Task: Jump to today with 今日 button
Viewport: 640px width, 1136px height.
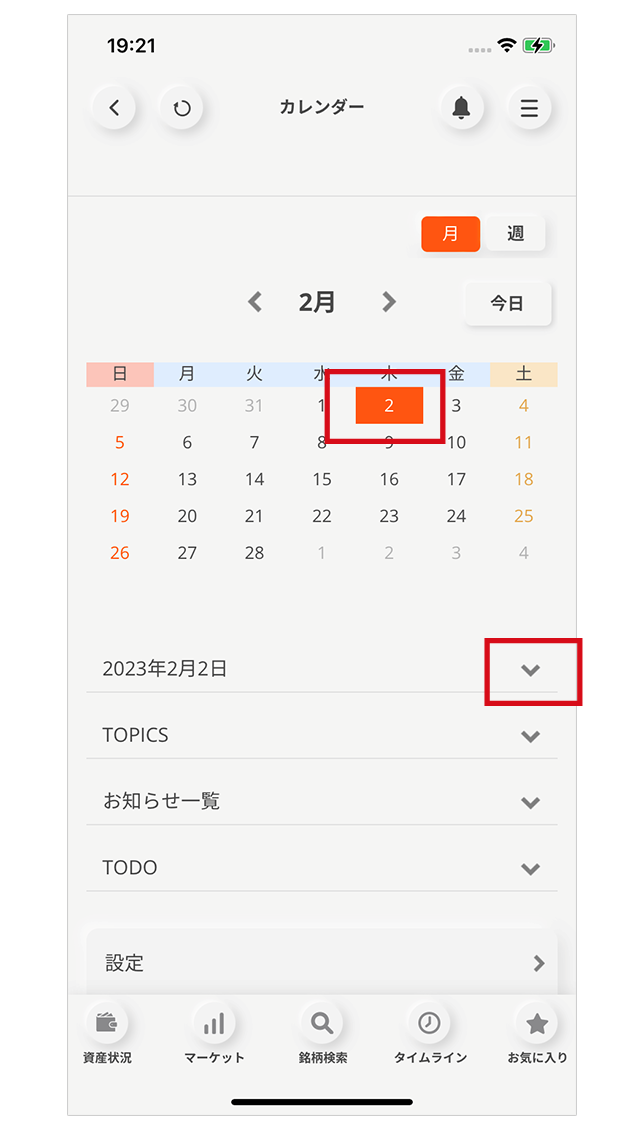Action: pyautogui.click(x=507, y=303)
